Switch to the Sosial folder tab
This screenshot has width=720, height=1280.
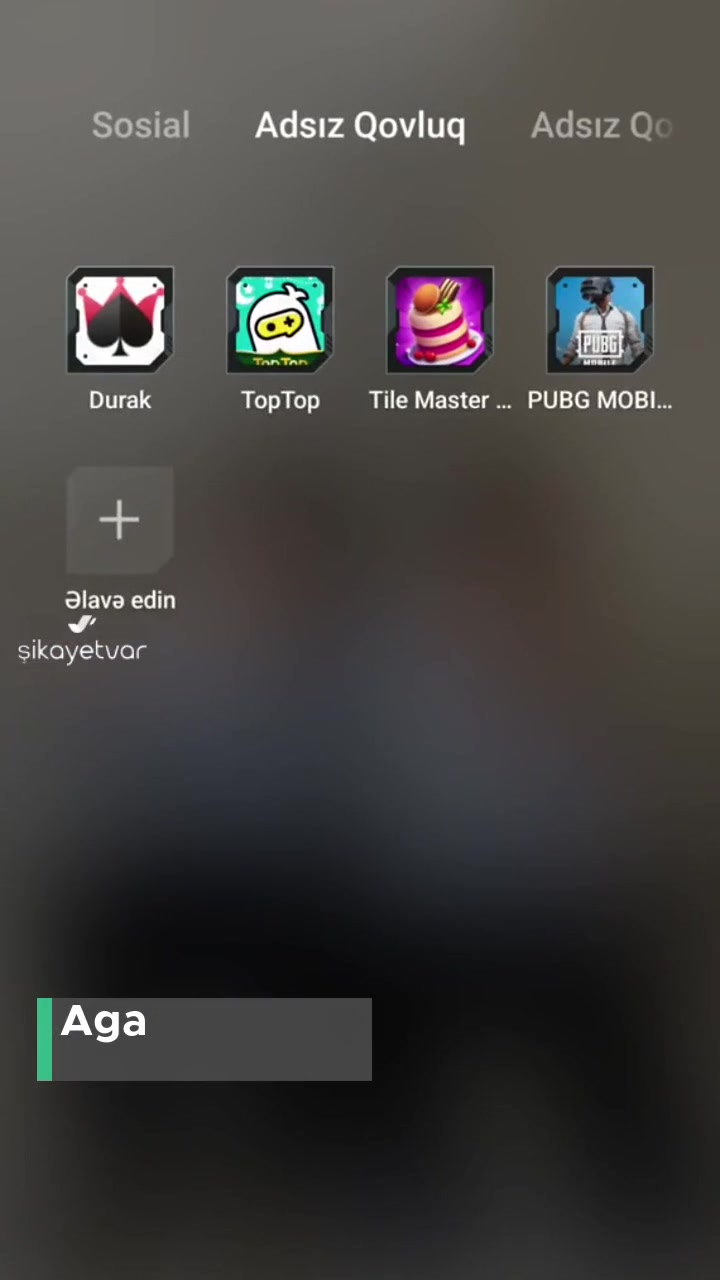click(140, 124)
